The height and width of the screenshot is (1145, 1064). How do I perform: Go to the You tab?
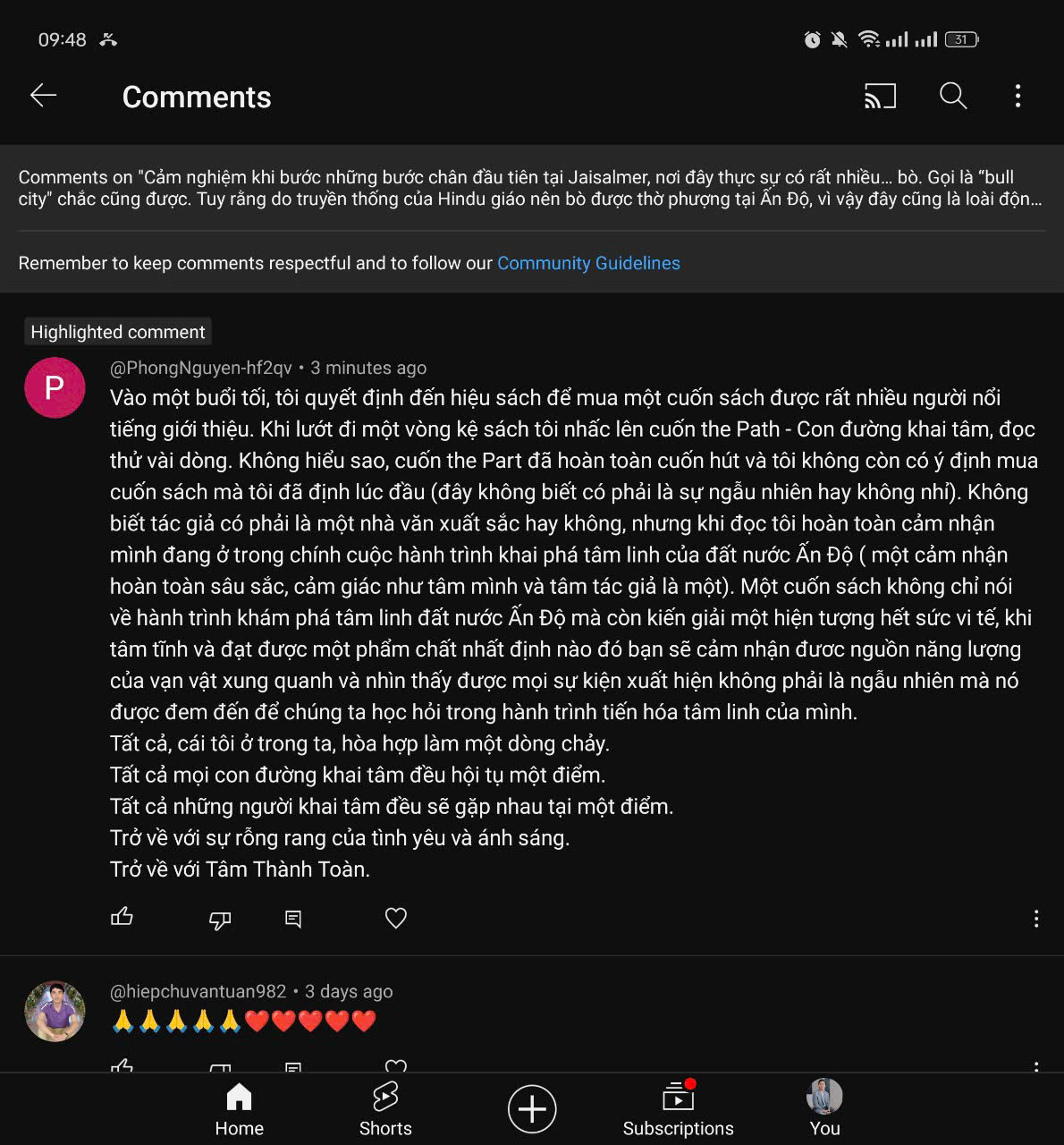point(824,1110)
